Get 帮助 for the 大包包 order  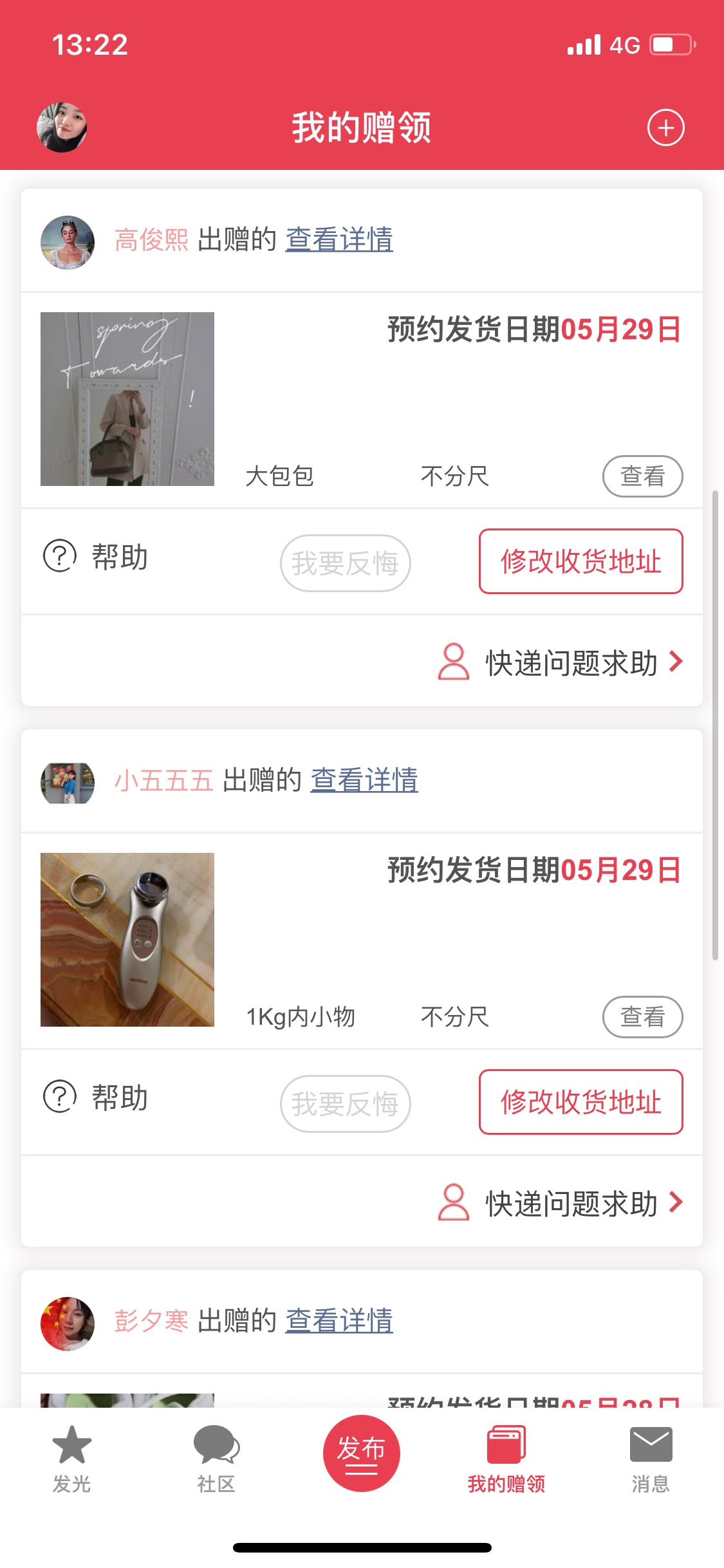click(97, 557)
